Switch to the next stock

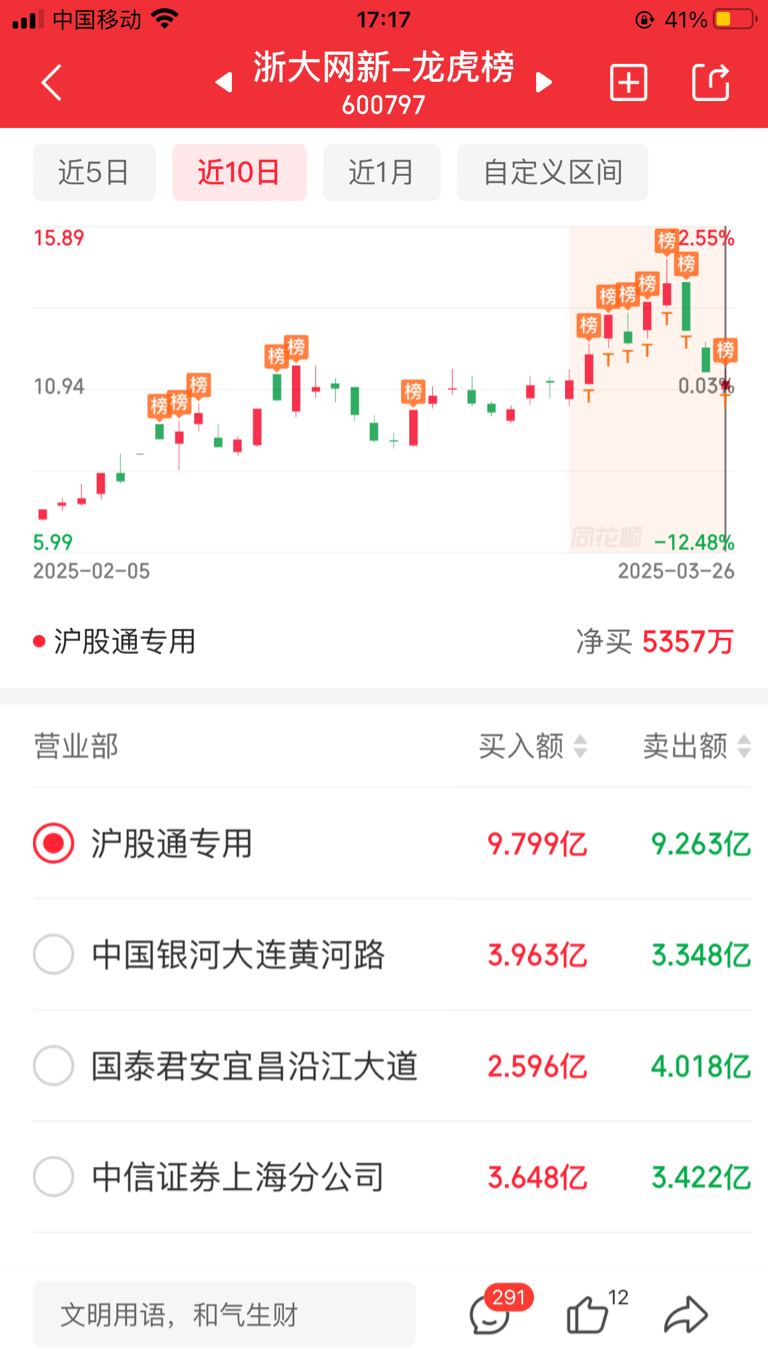tap(544, 82)
